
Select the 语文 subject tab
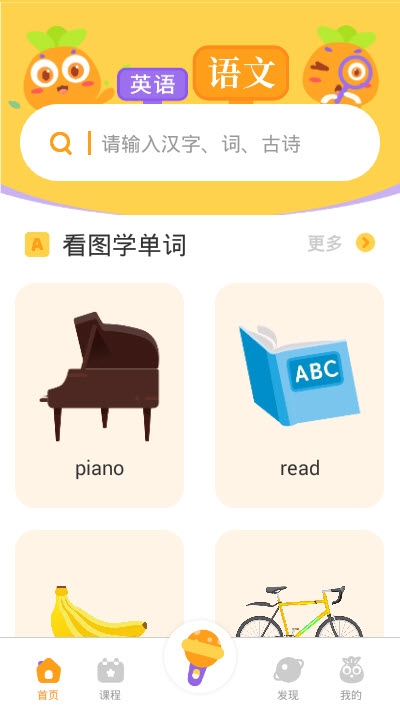[241, 73]
